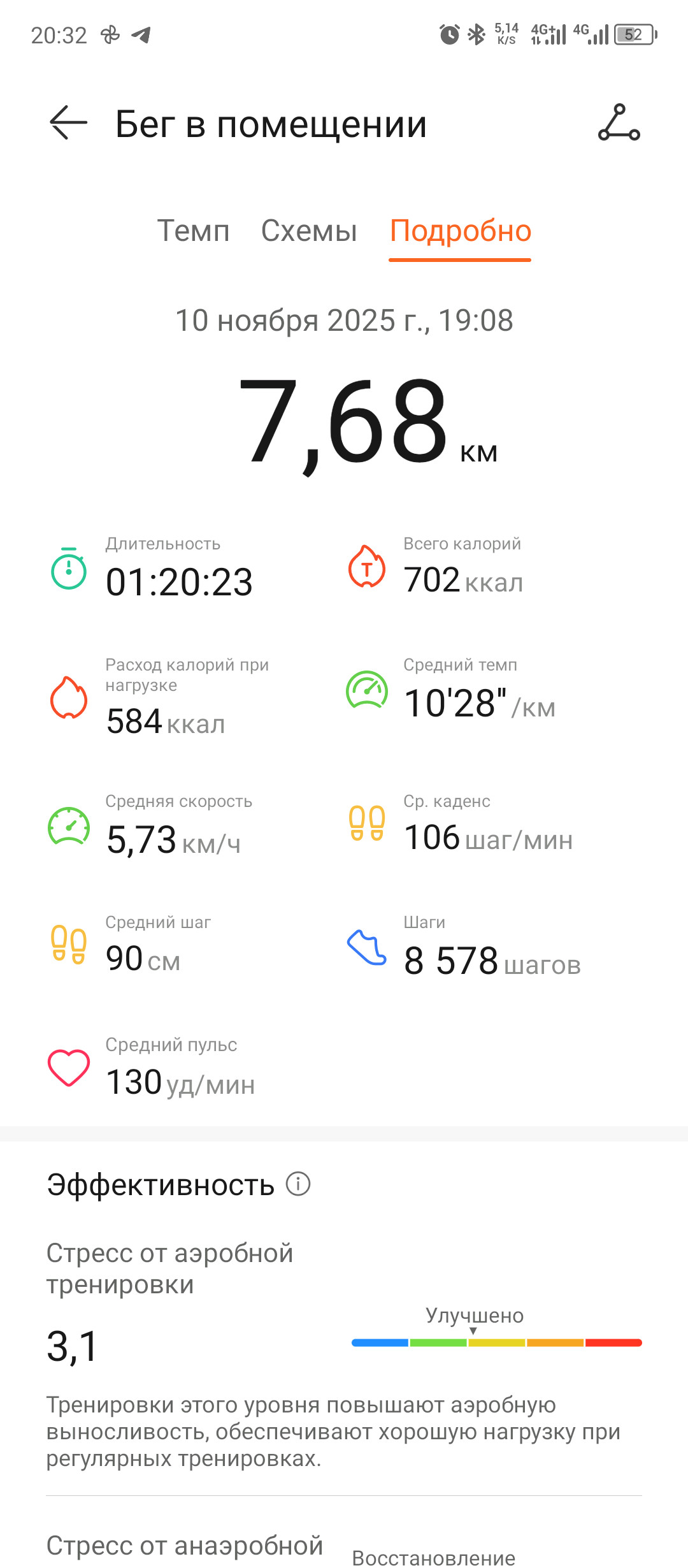
Task: Switch to the Темп tab
Action: [194, 231]
